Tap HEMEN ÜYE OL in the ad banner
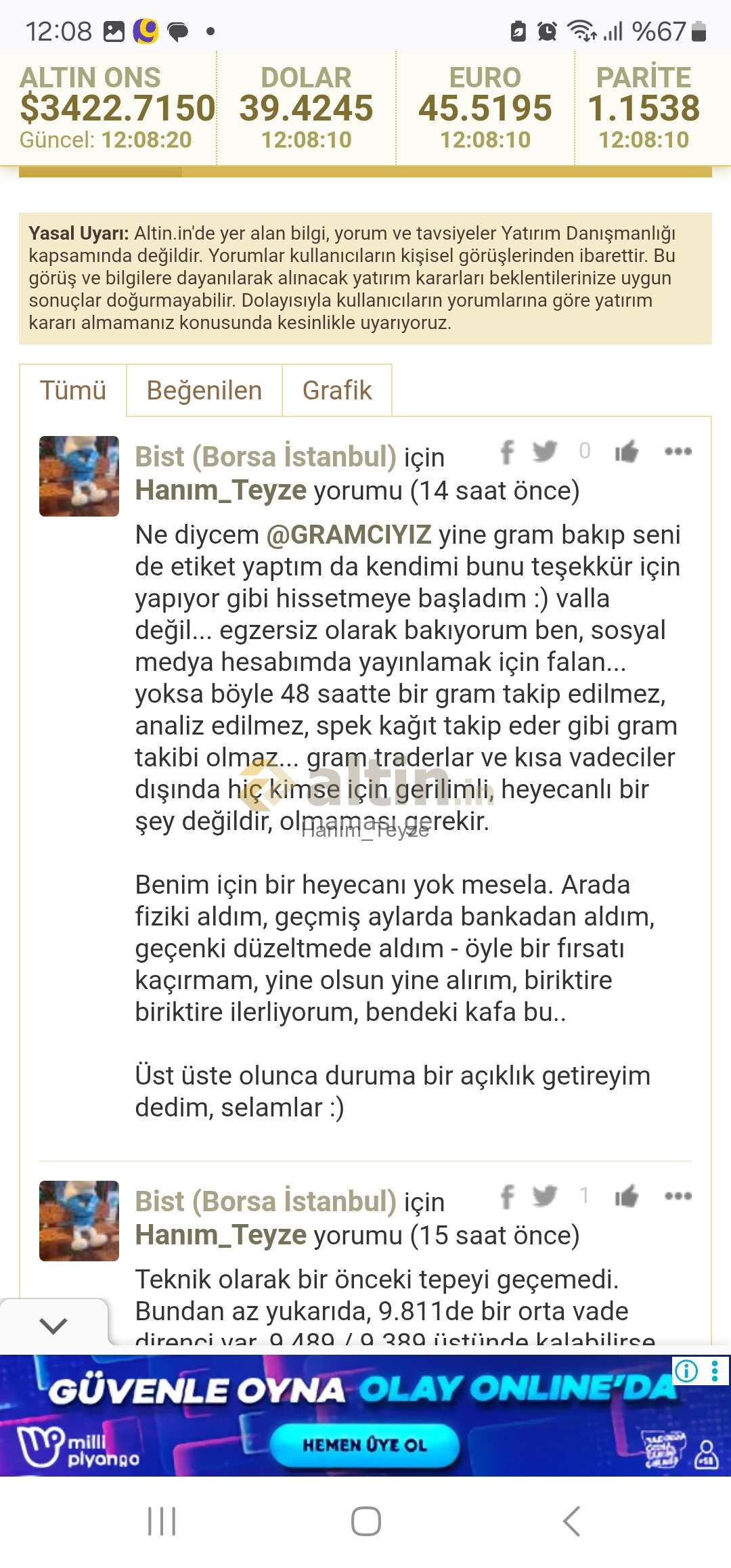731x1568 pixels. (x=365, y=1445)
